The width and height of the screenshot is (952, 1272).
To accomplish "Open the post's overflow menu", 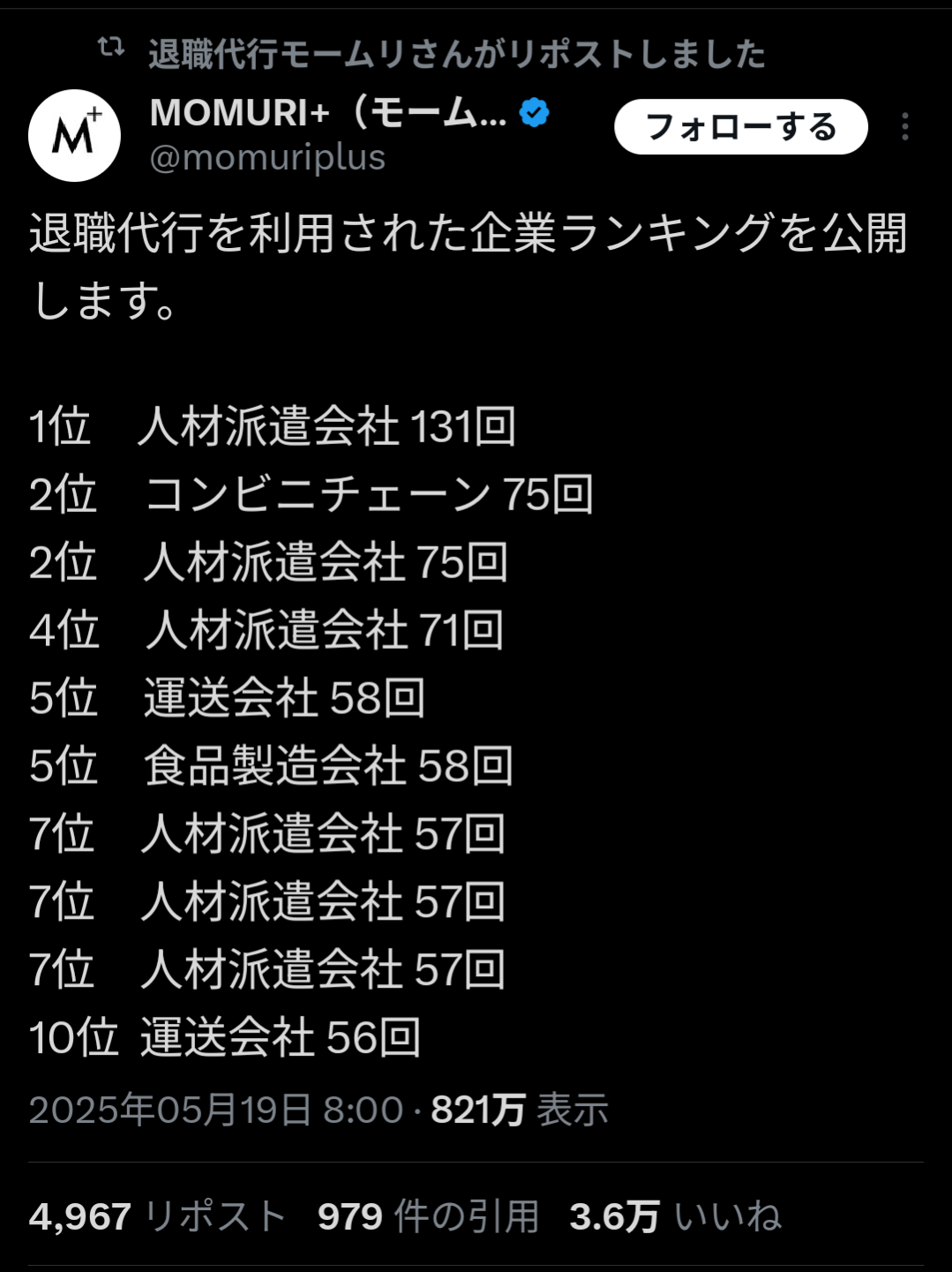I will [904, 127].
